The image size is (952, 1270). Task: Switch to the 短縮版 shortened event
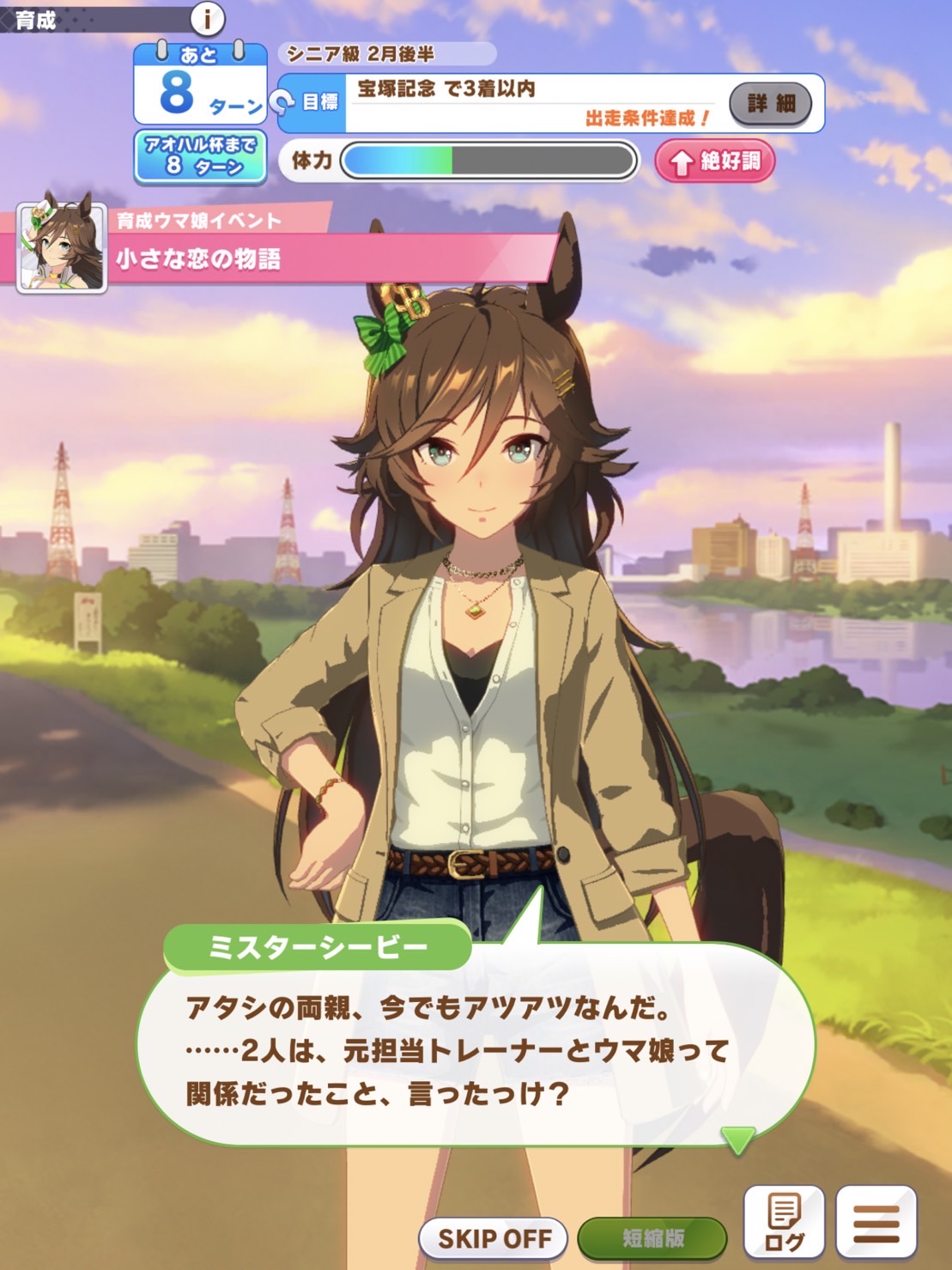[x=652, y=1238]
